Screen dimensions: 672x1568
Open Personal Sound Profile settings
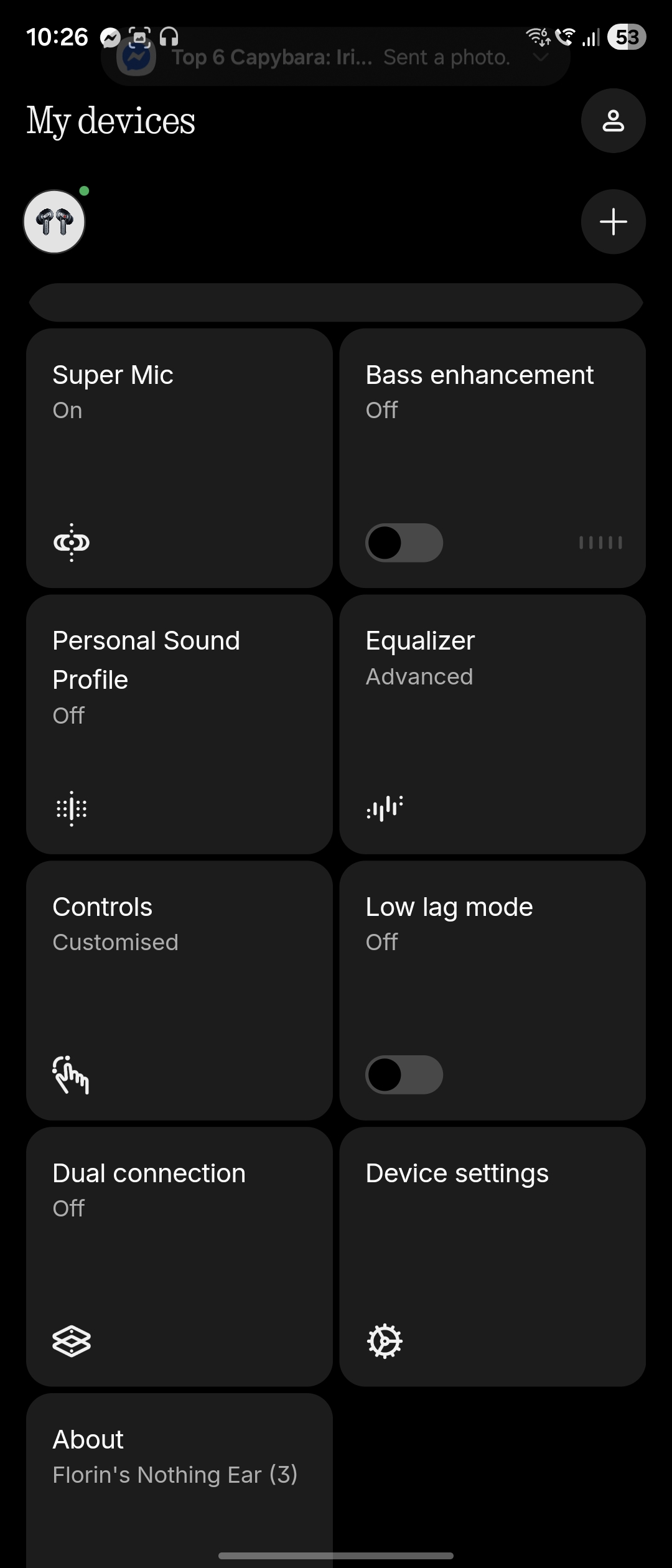(179, 724)
